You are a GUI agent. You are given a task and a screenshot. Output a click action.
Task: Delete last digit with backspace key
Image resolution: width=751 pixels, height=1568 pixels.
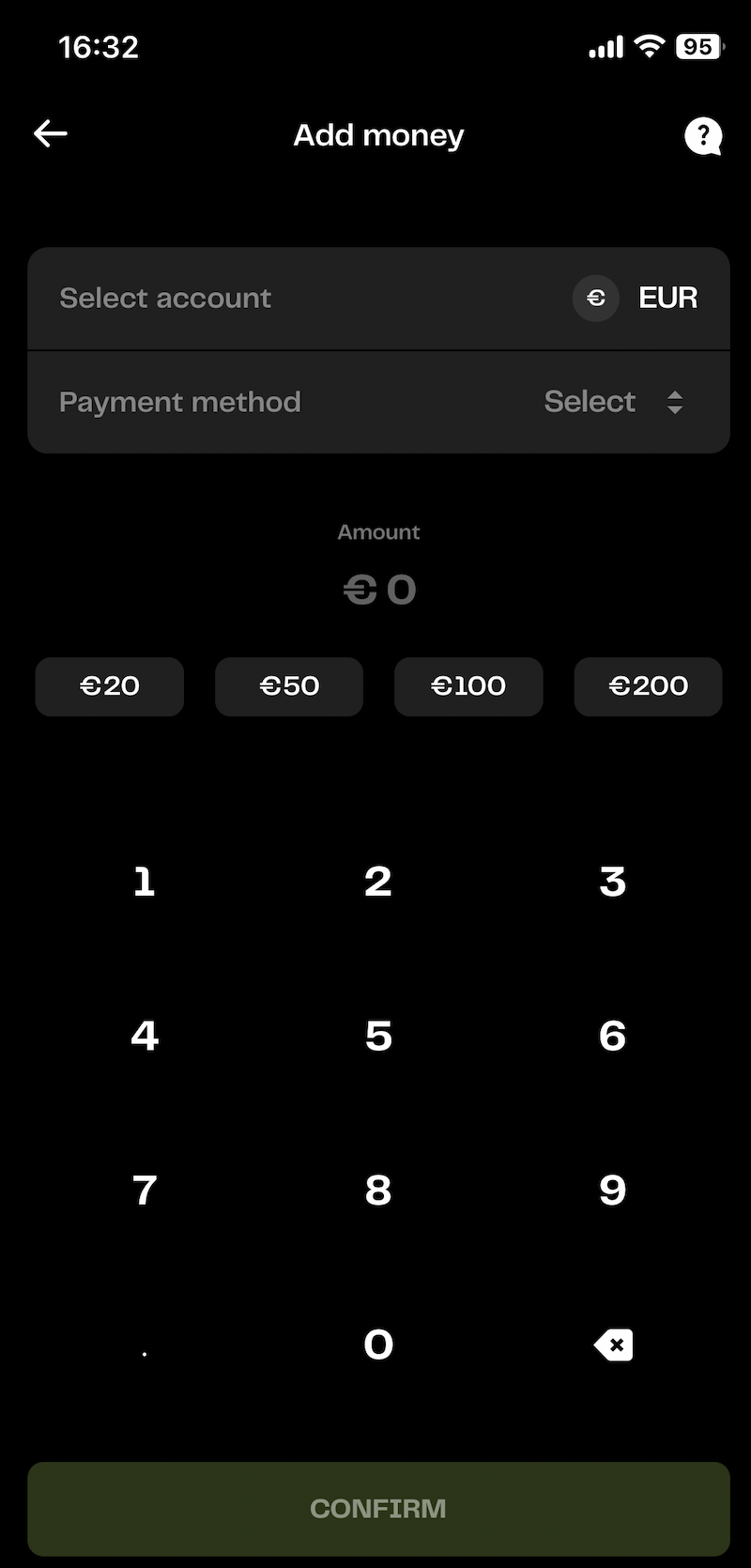click(x=613, y=1345)
